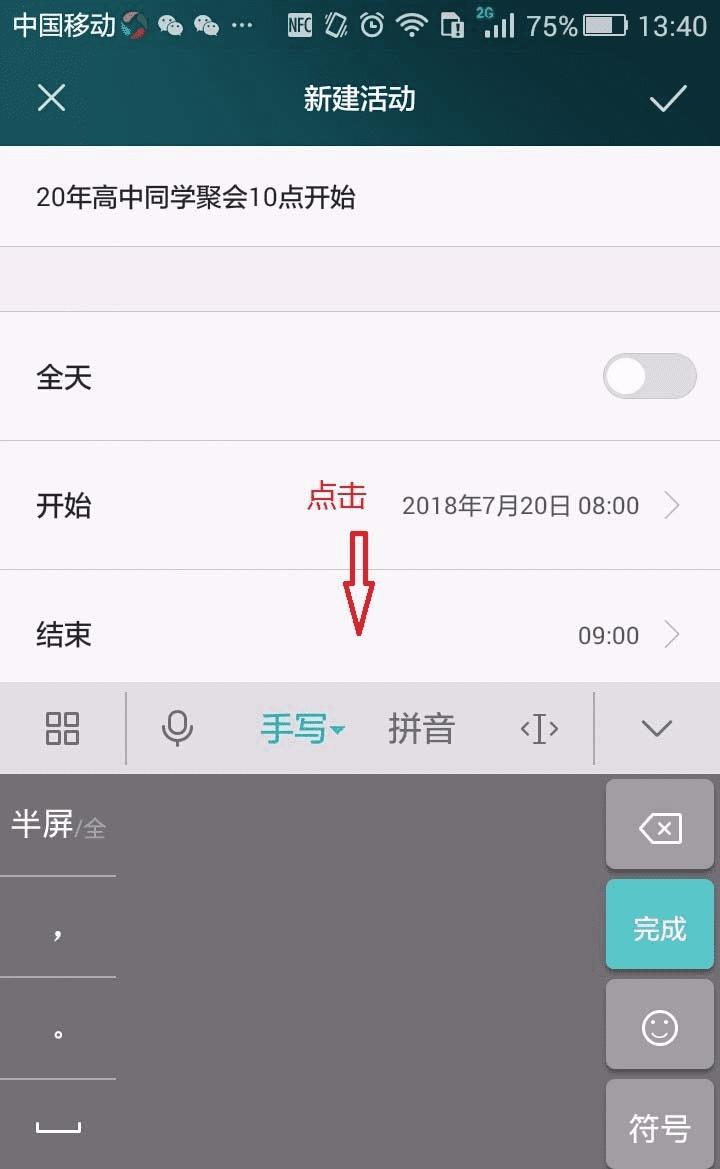This screenshot has height=1169, width=720.
Task: Open the emoji smiley panel
Action: 659,1028
